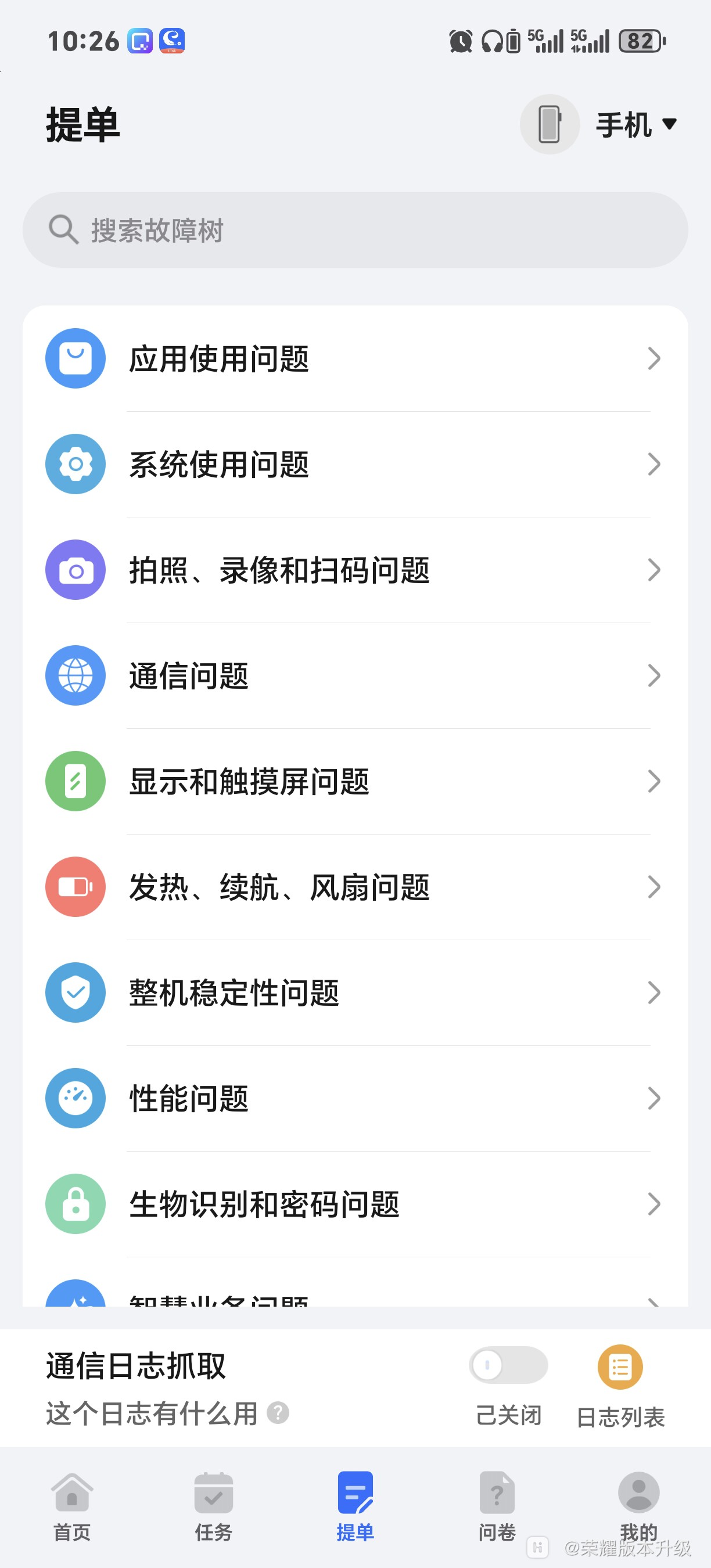Viewport: 711px width, 1568px height.
Task: Select 生物识别和密码问题
Action: click(x=355, y=1204)
